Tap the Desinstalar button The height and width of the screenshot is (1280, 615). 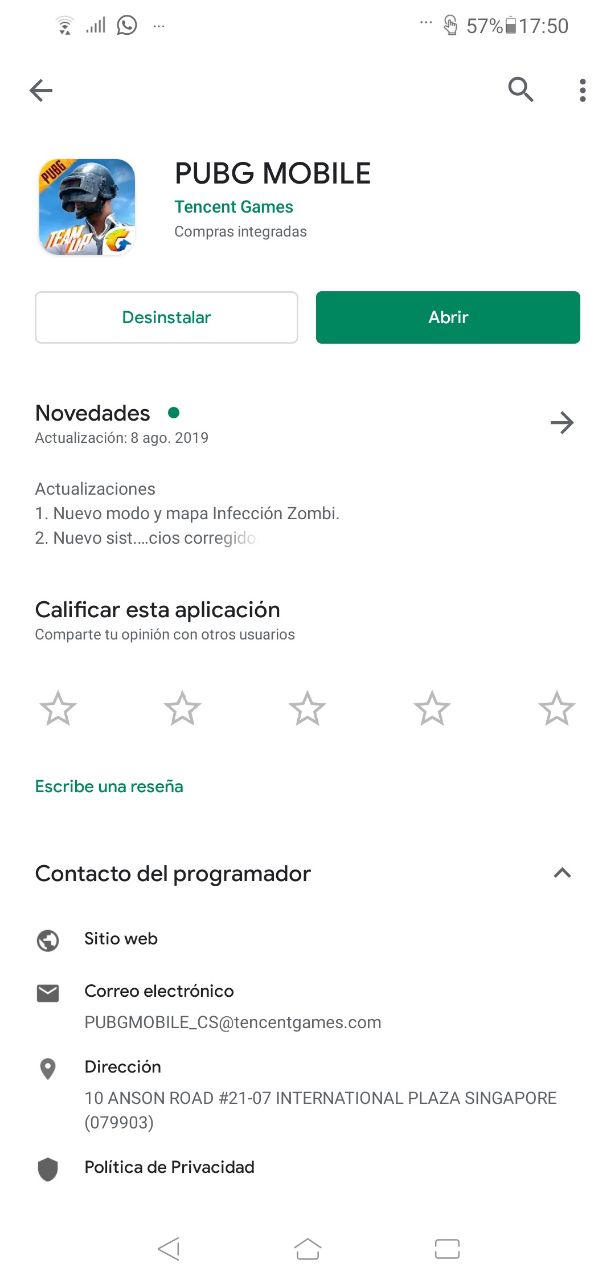[166, 317]
